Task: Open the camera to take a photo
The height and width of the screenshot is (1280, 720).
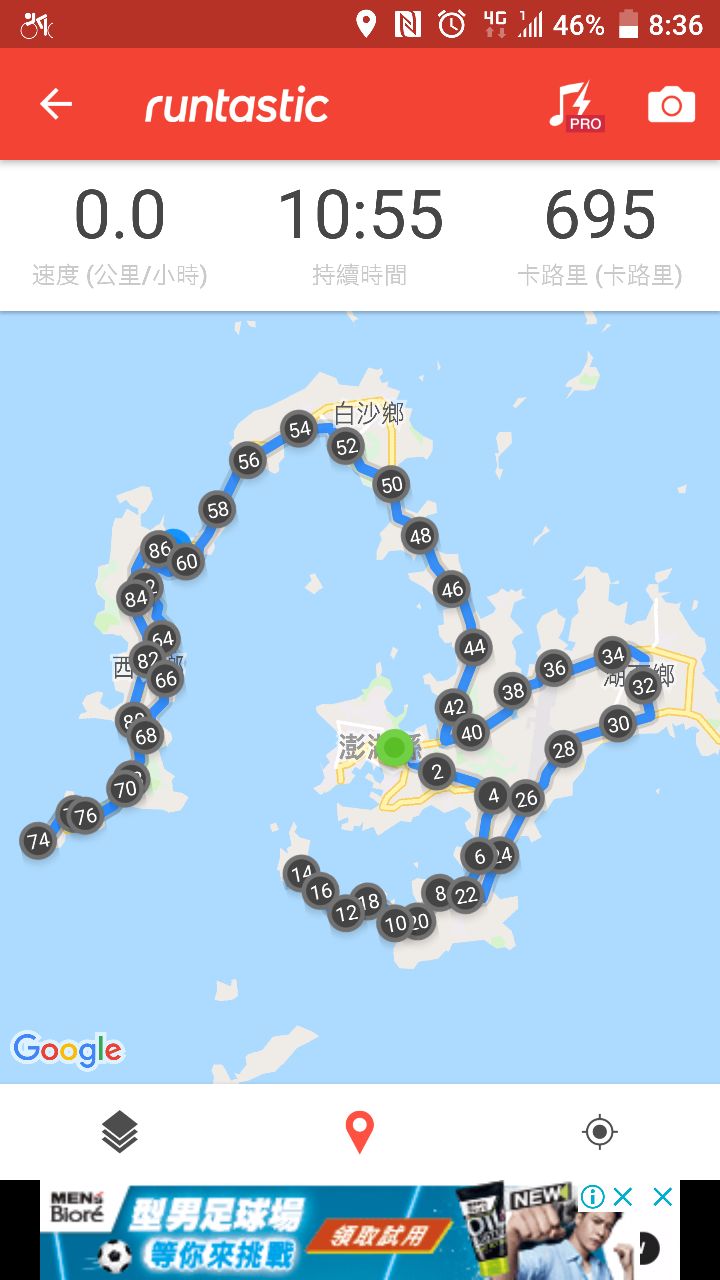Action: [671, 105]
